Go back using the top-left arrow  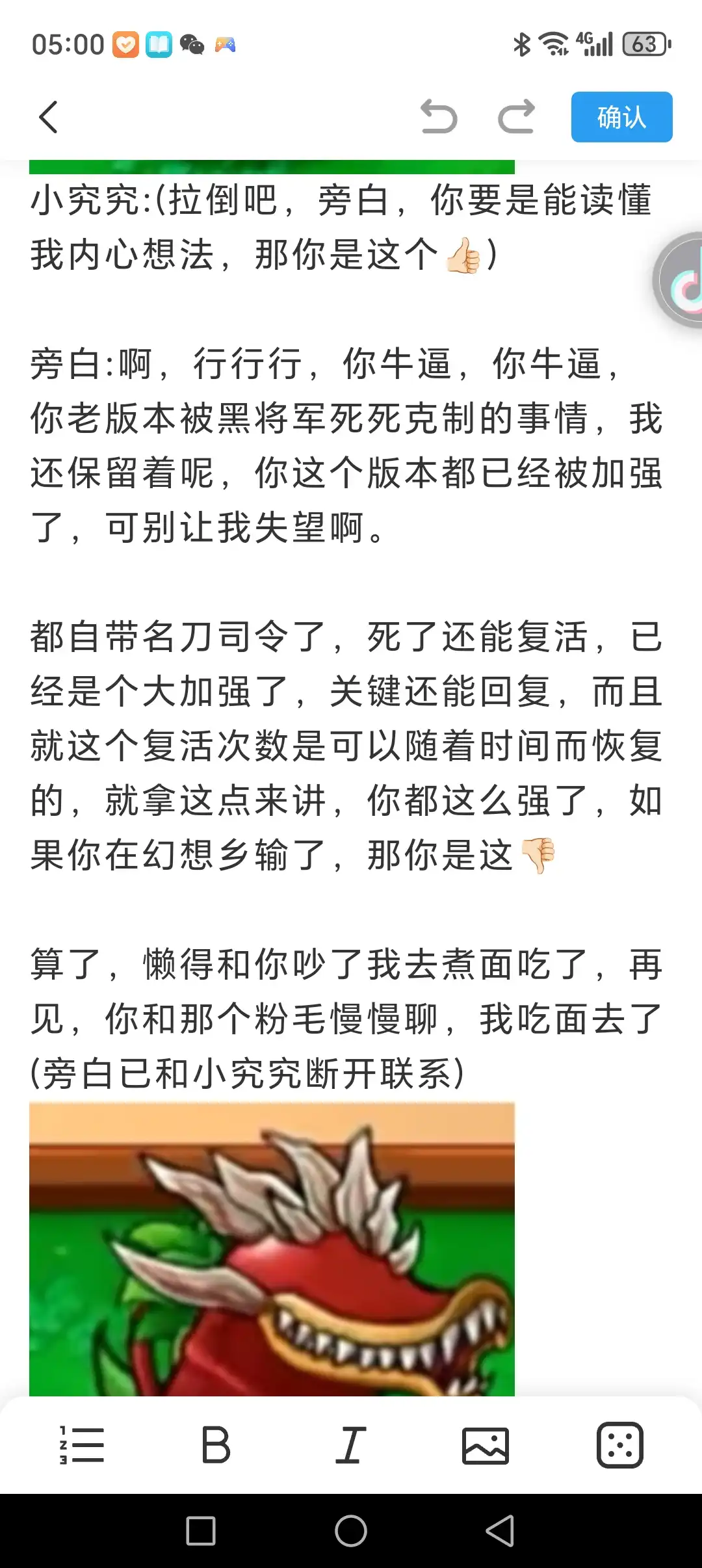point(49,117)
